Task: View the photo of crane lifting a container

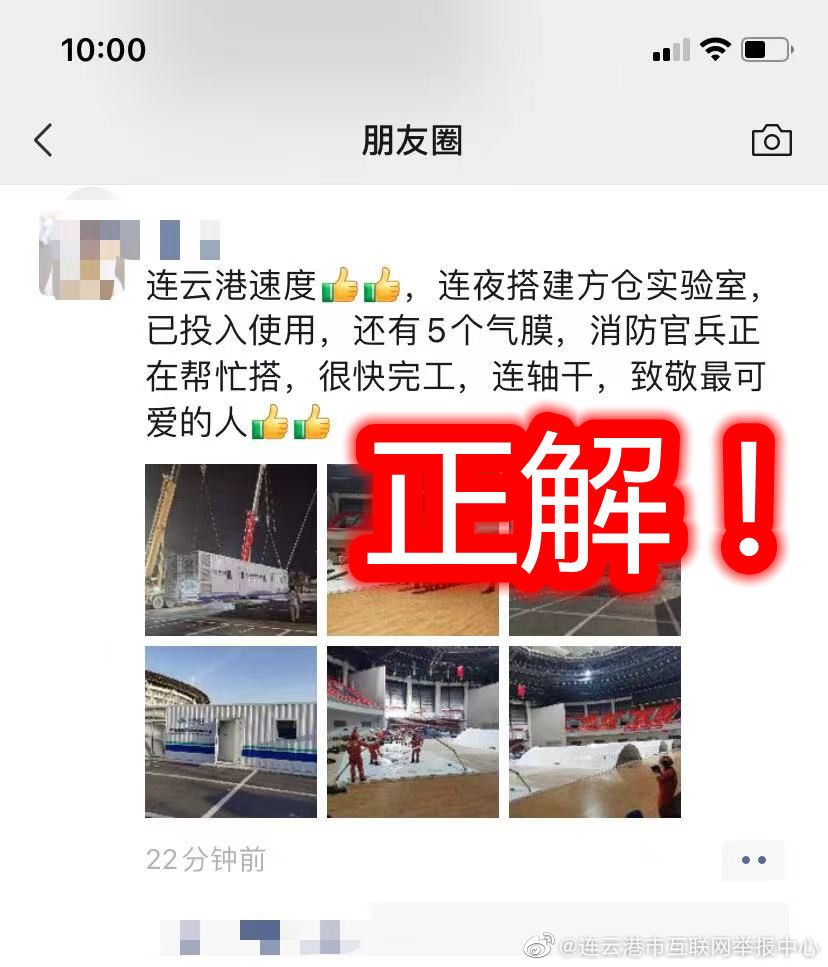Action: pyautogui.click(x=231, y=550)
